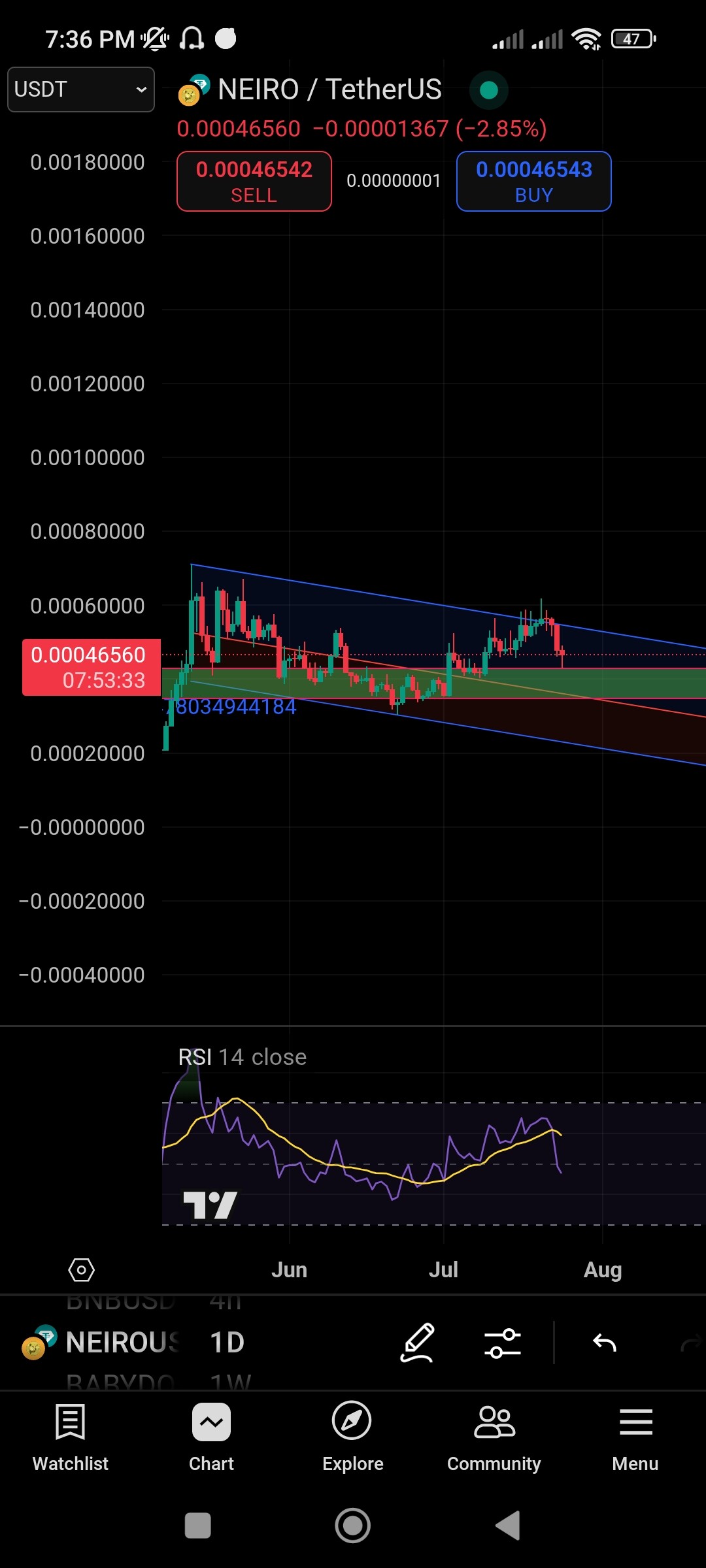Open chart settings hexagon icon
Viewport: 706px width, 1568px height.
(x=82, y=1270)
